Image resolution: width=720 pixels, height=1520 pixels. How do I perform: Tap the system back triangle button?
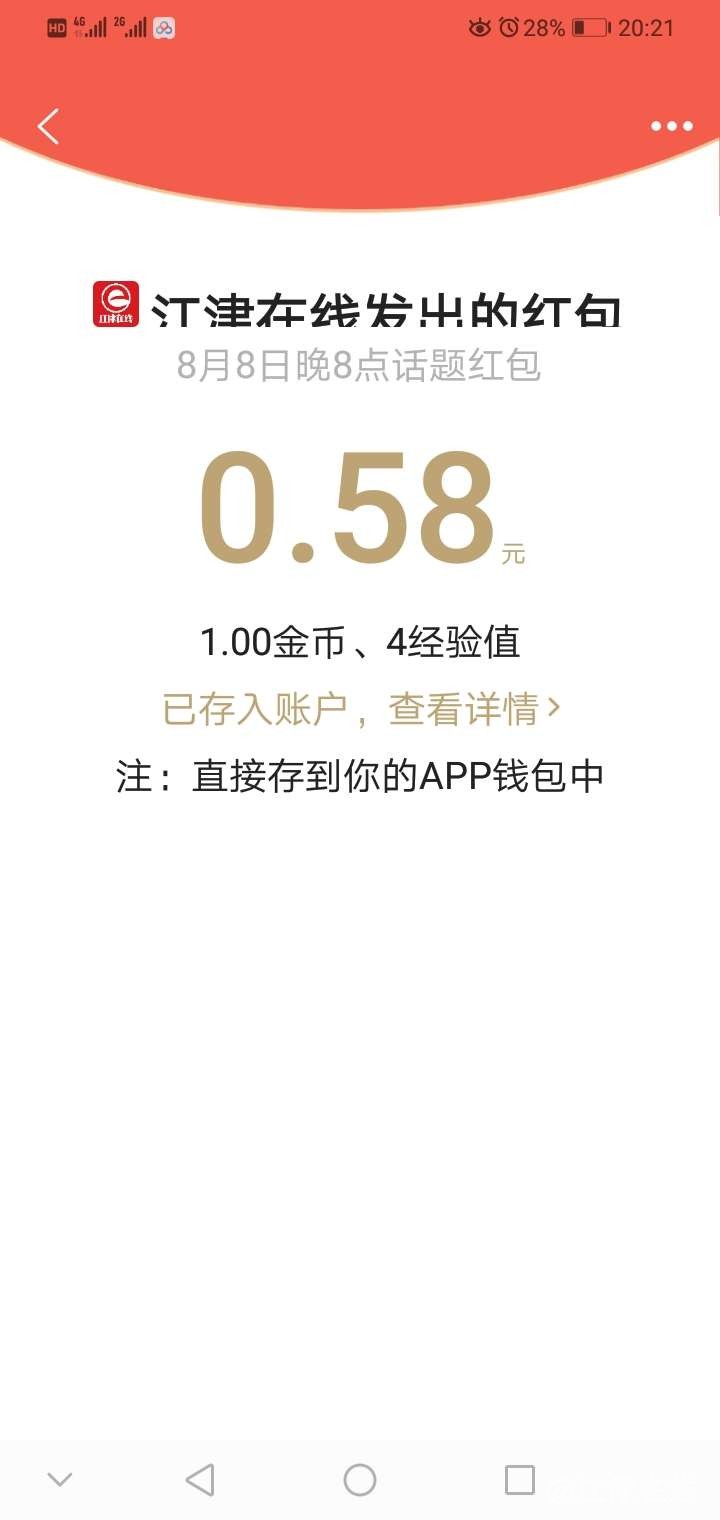coord(200,1479)
